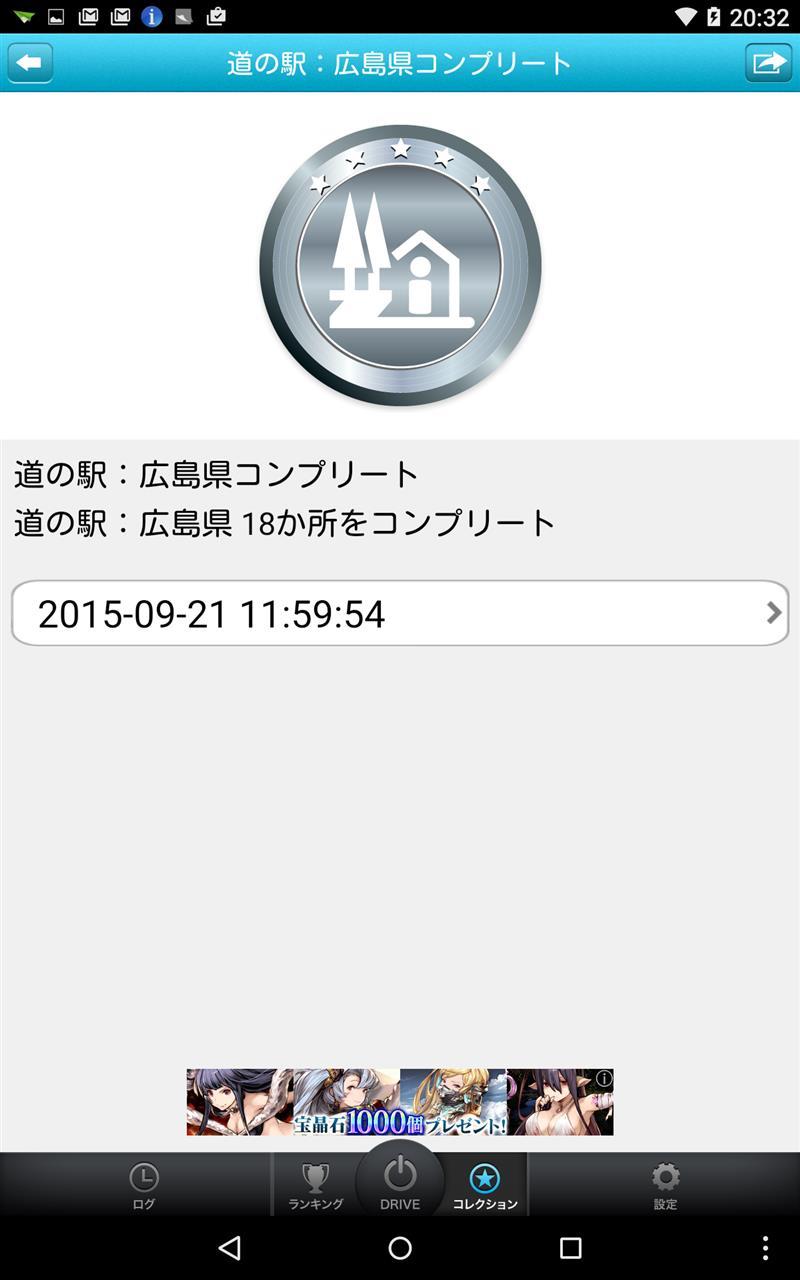Screen dimensions: 800x1280
Task: Open the 宝晶石1000個 ad banner
Action: coord(400,1102)
